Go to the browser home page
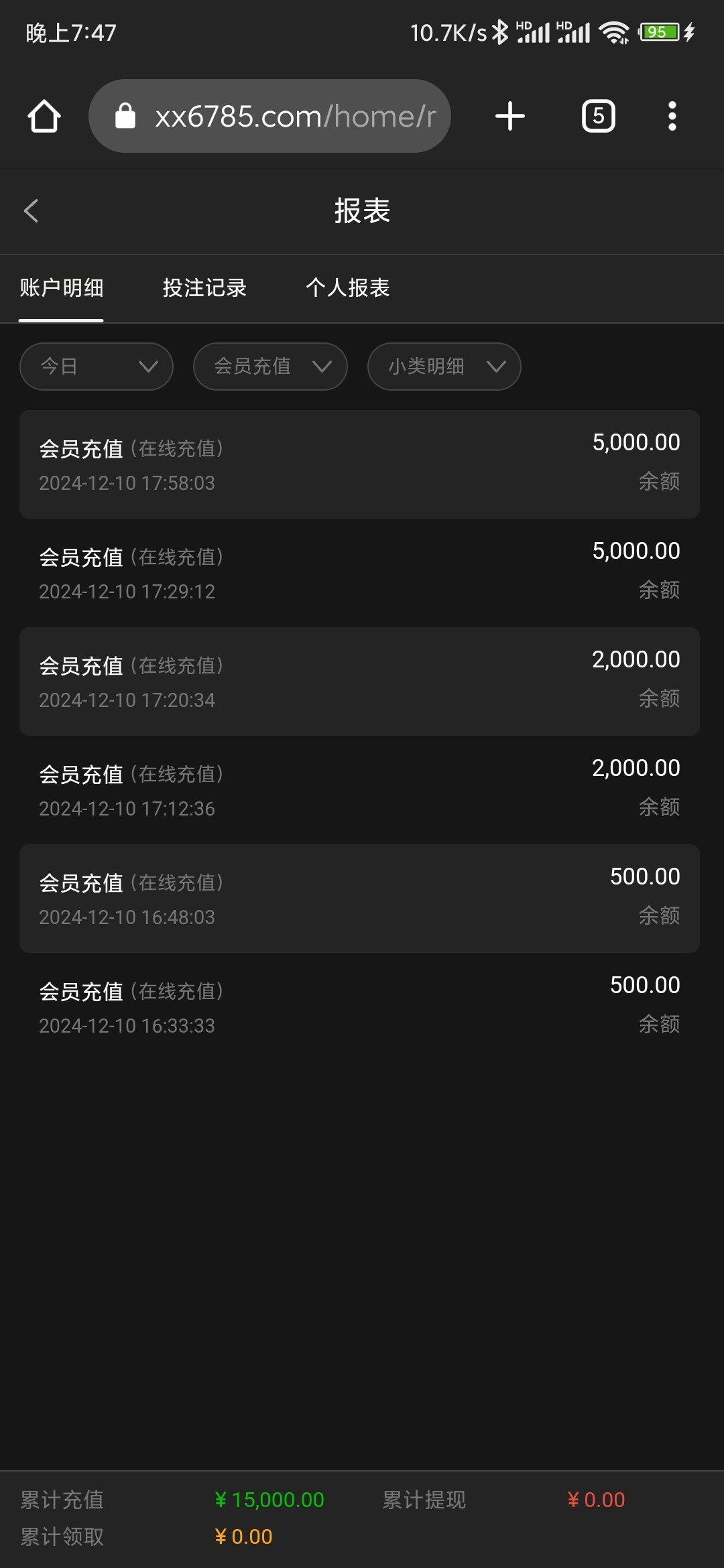 point(44,116)
